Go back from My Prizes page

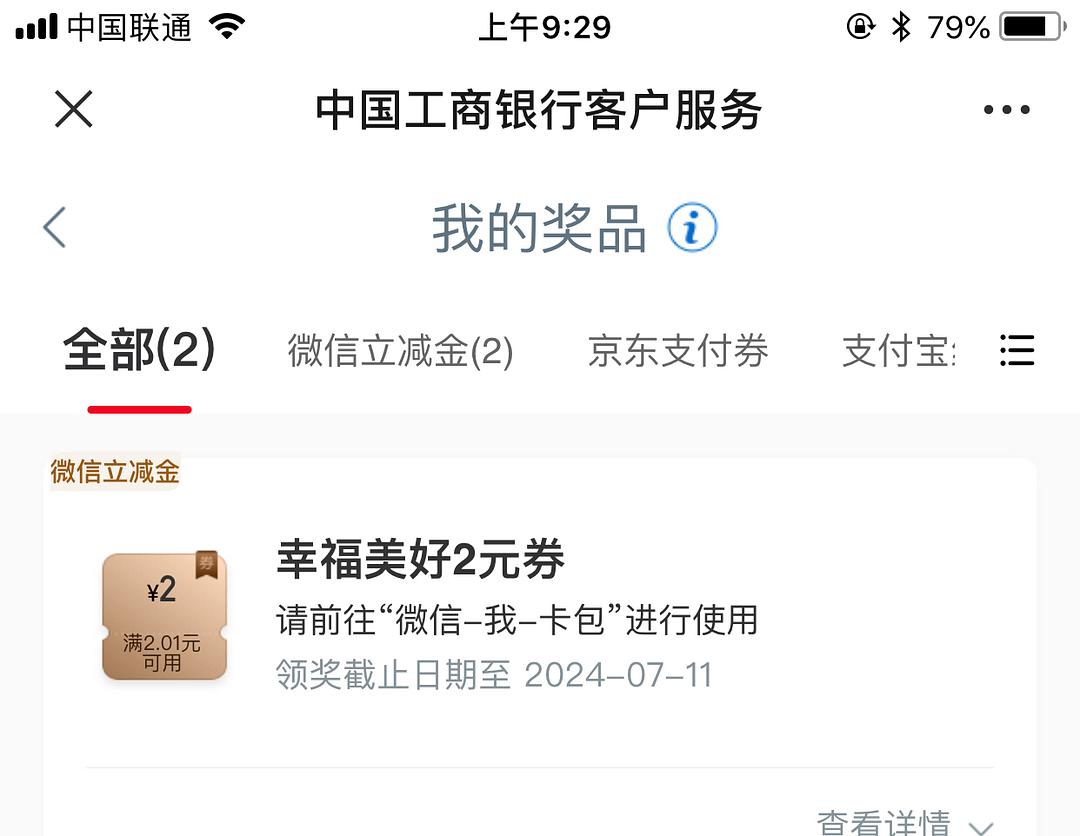click(55, 228)
